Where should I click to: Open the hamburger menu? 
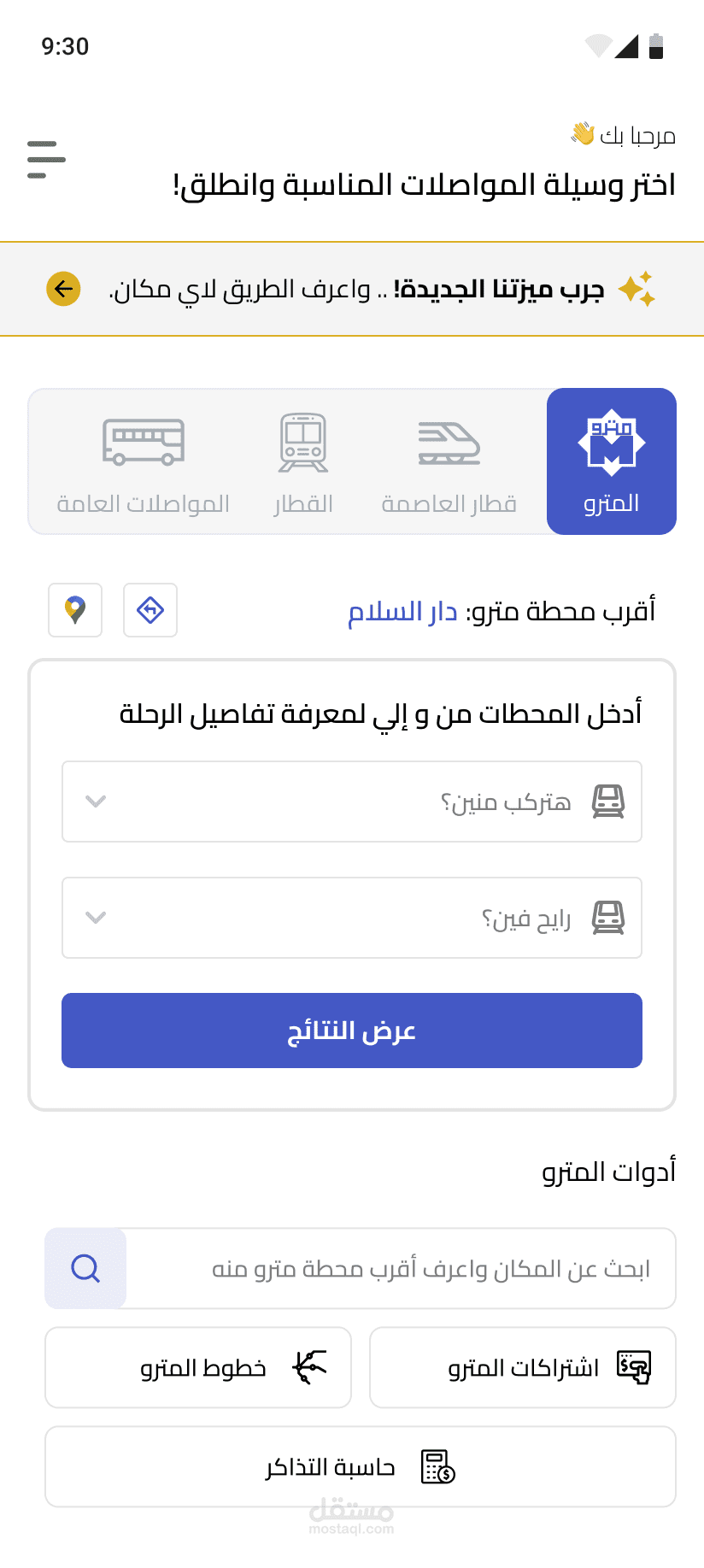pyautogui.click(x=46, y=160)
